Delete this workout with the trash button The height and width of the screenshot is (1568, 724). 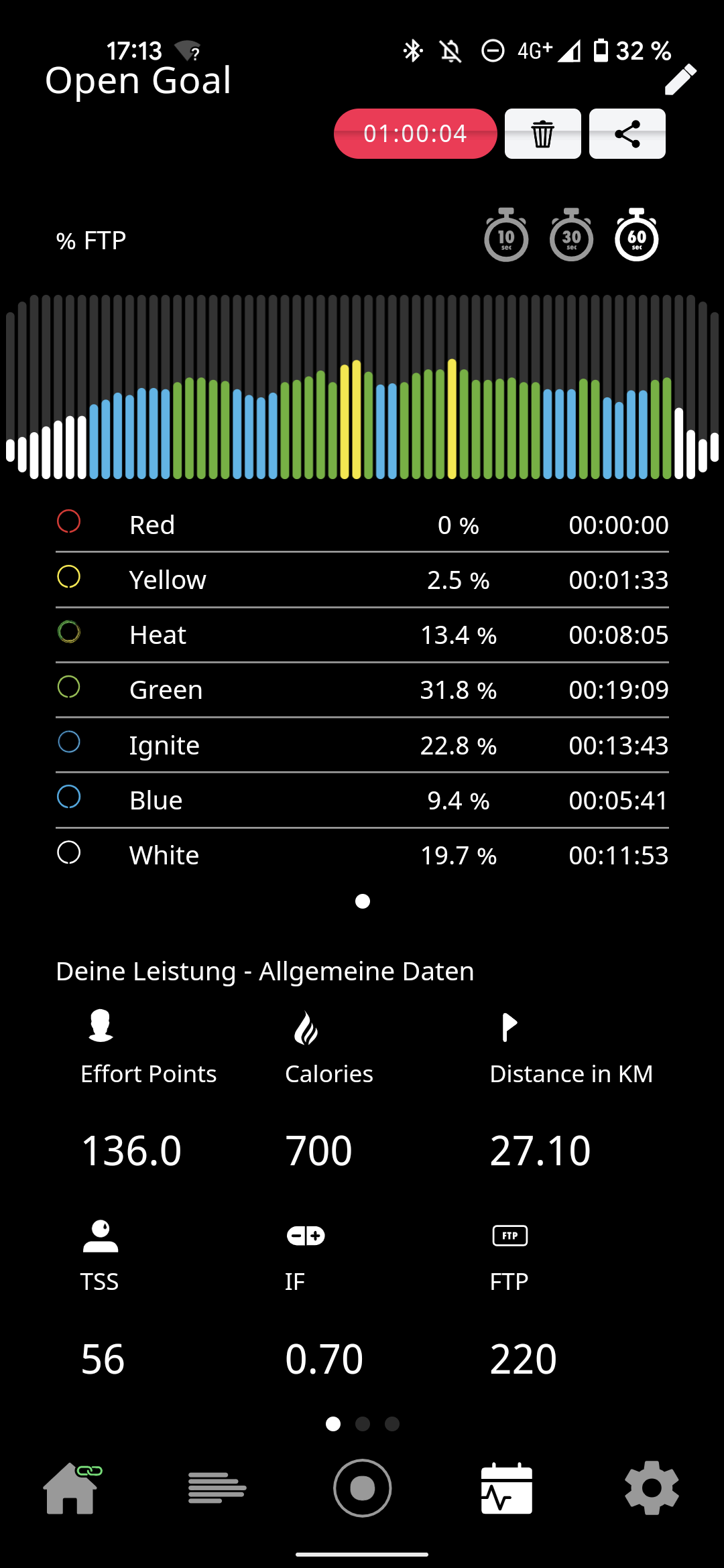pos(542,134)
